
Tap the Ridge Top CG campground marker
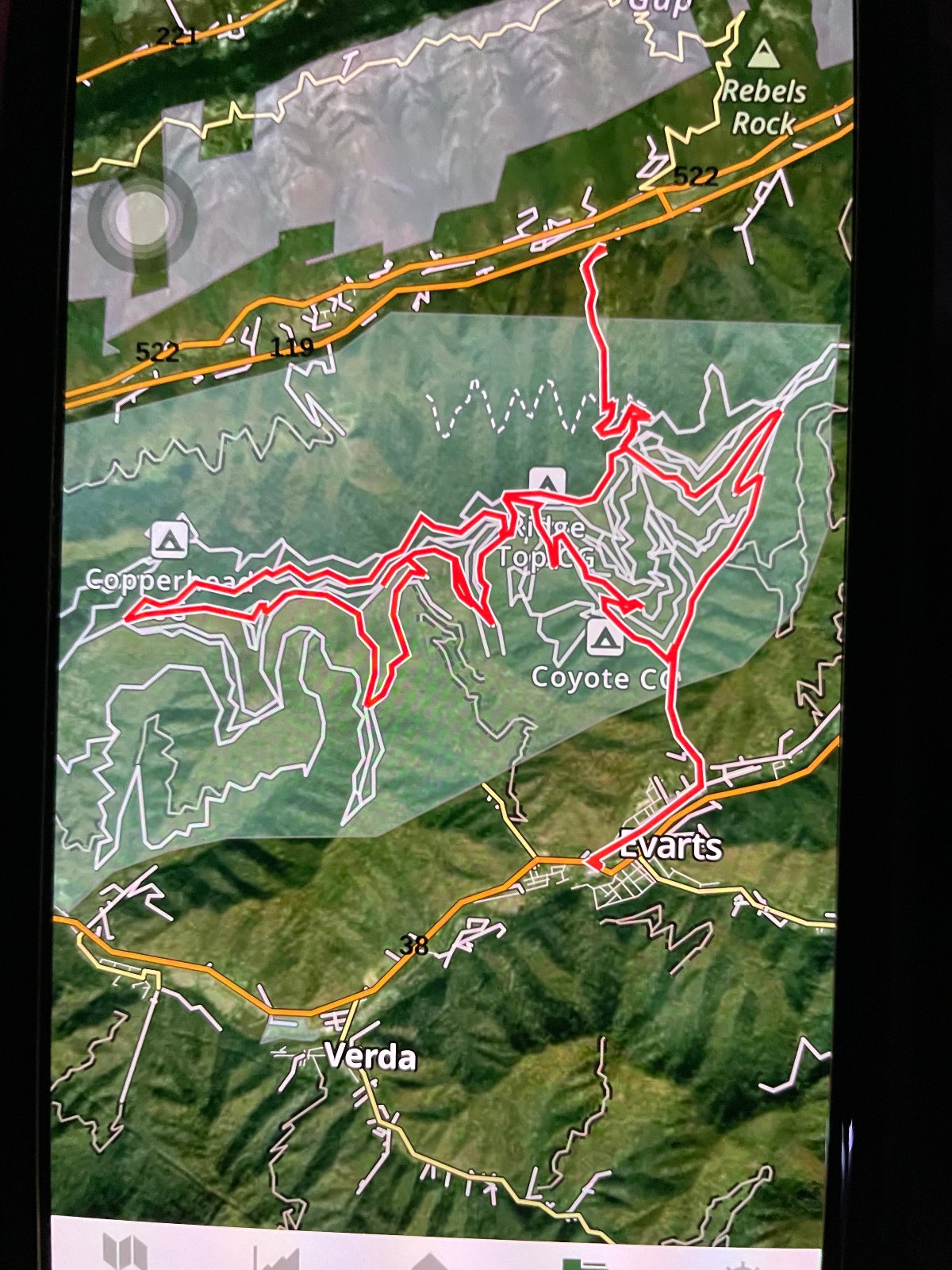(547, 483)
